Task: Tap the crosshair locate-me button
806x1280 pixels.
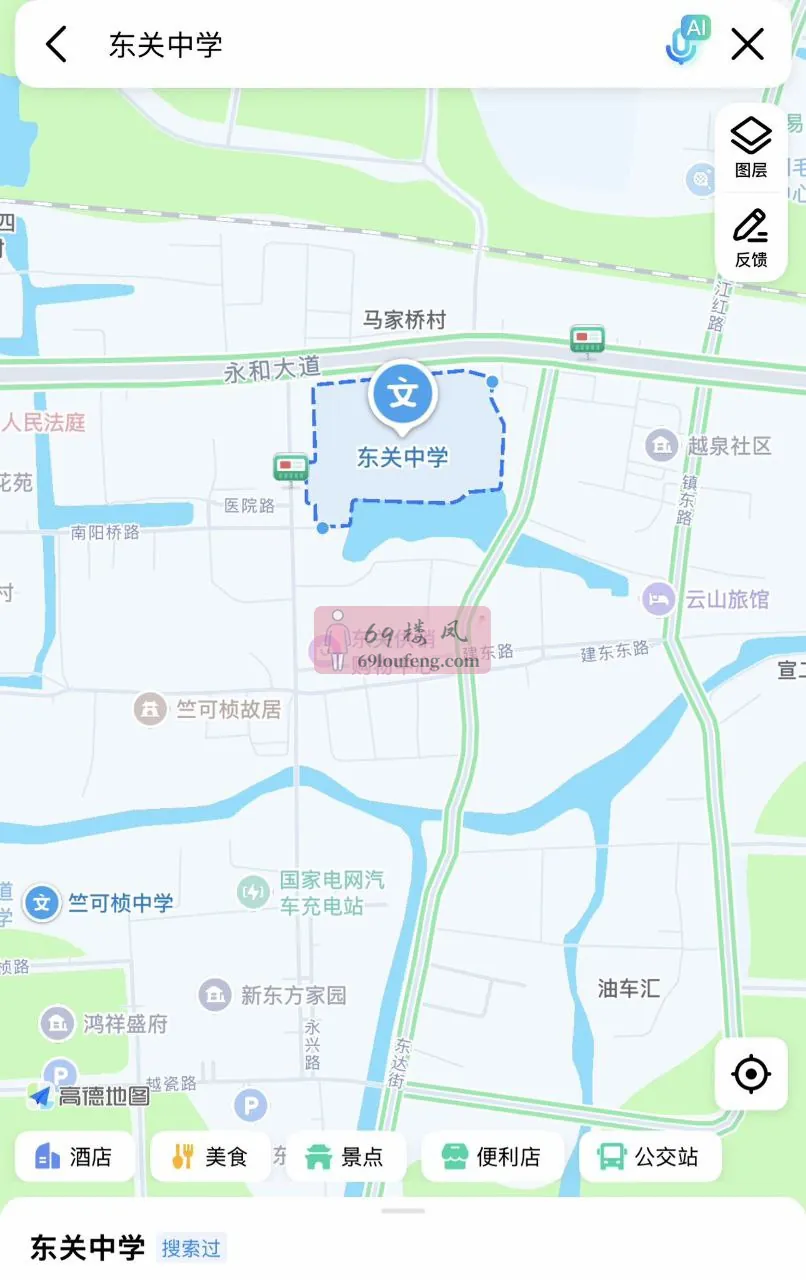Action: click(749, 1073)
